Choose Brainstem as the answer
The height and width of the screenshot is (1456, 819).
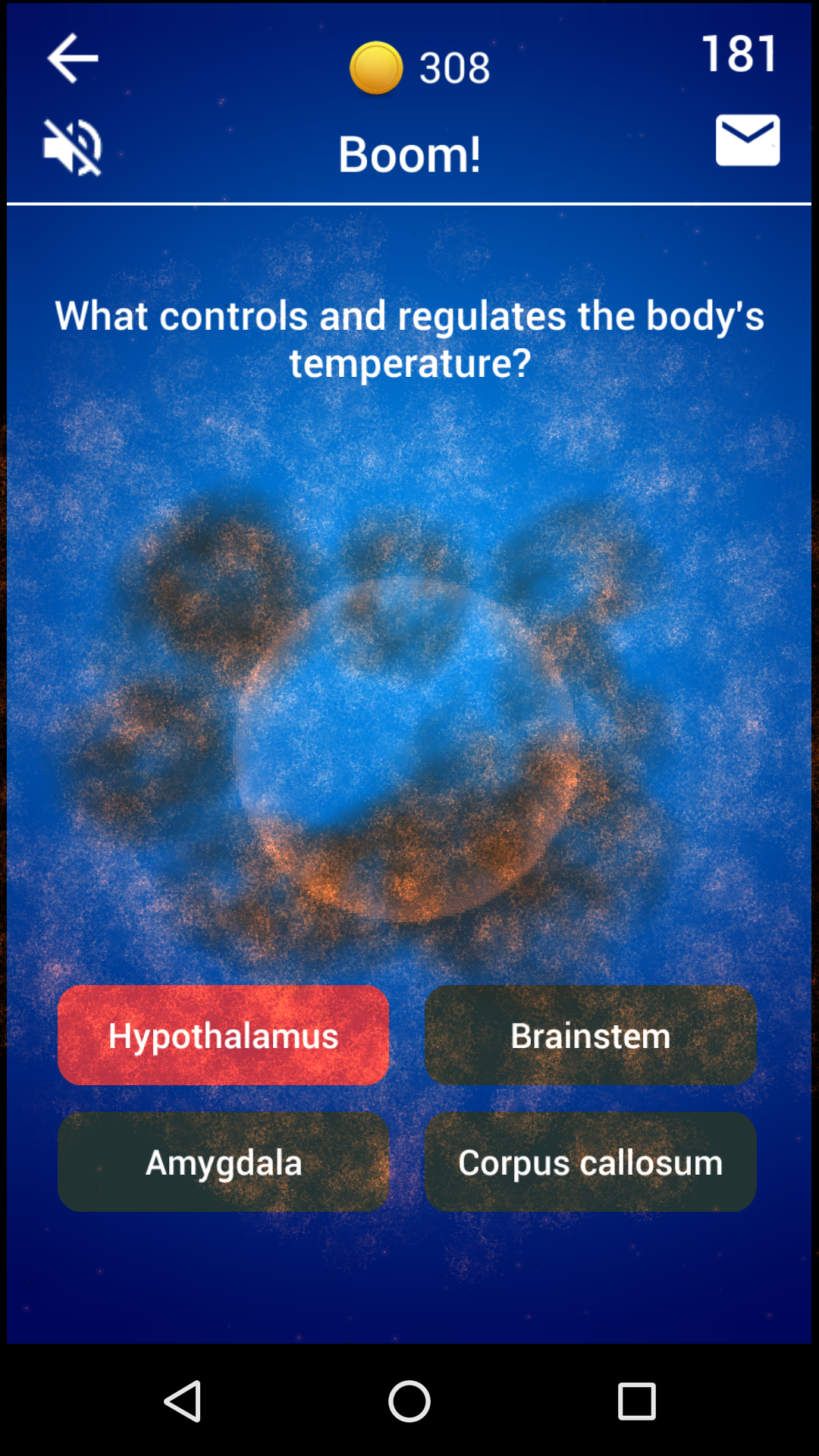click(590, 1035)
